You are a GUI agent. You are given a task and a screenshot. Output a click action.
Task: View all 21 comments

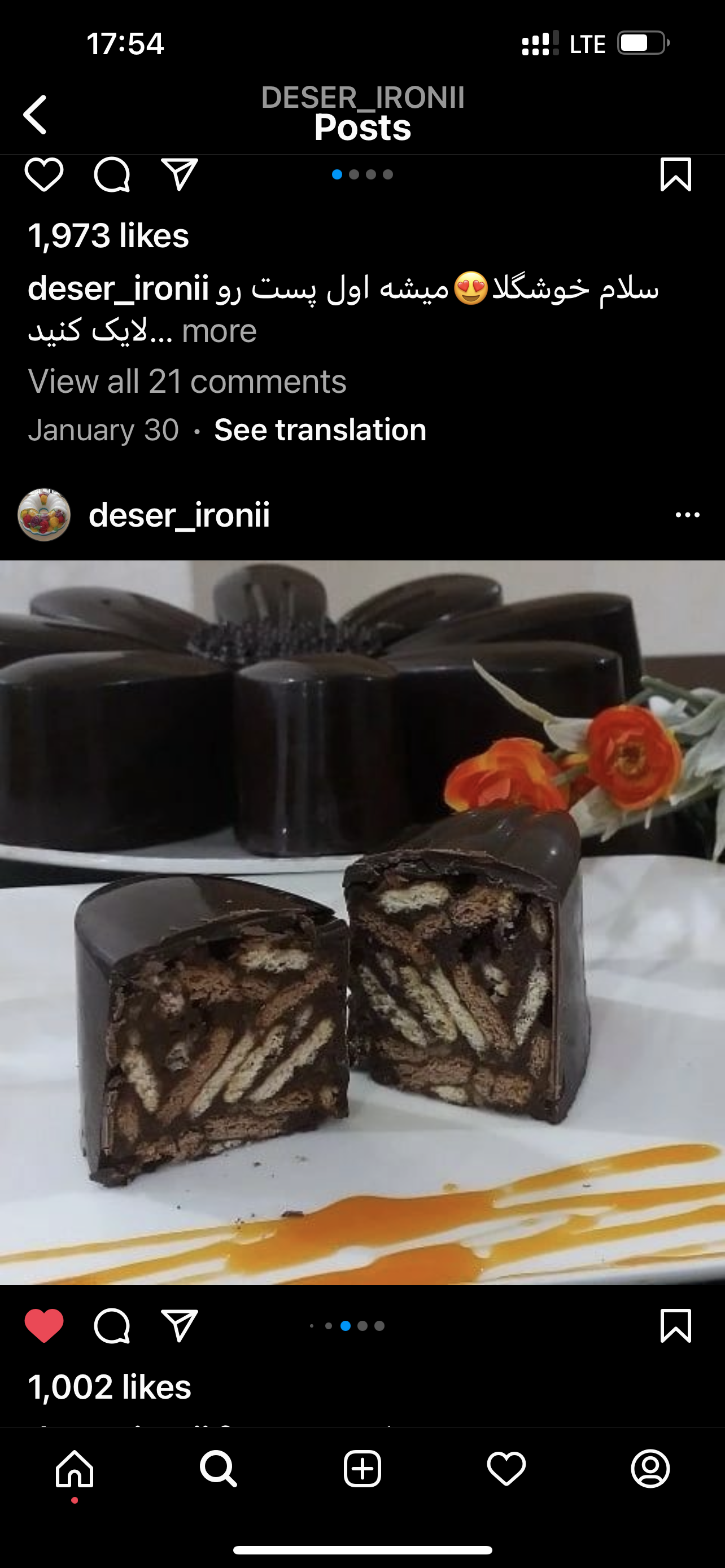coord(187,382)
